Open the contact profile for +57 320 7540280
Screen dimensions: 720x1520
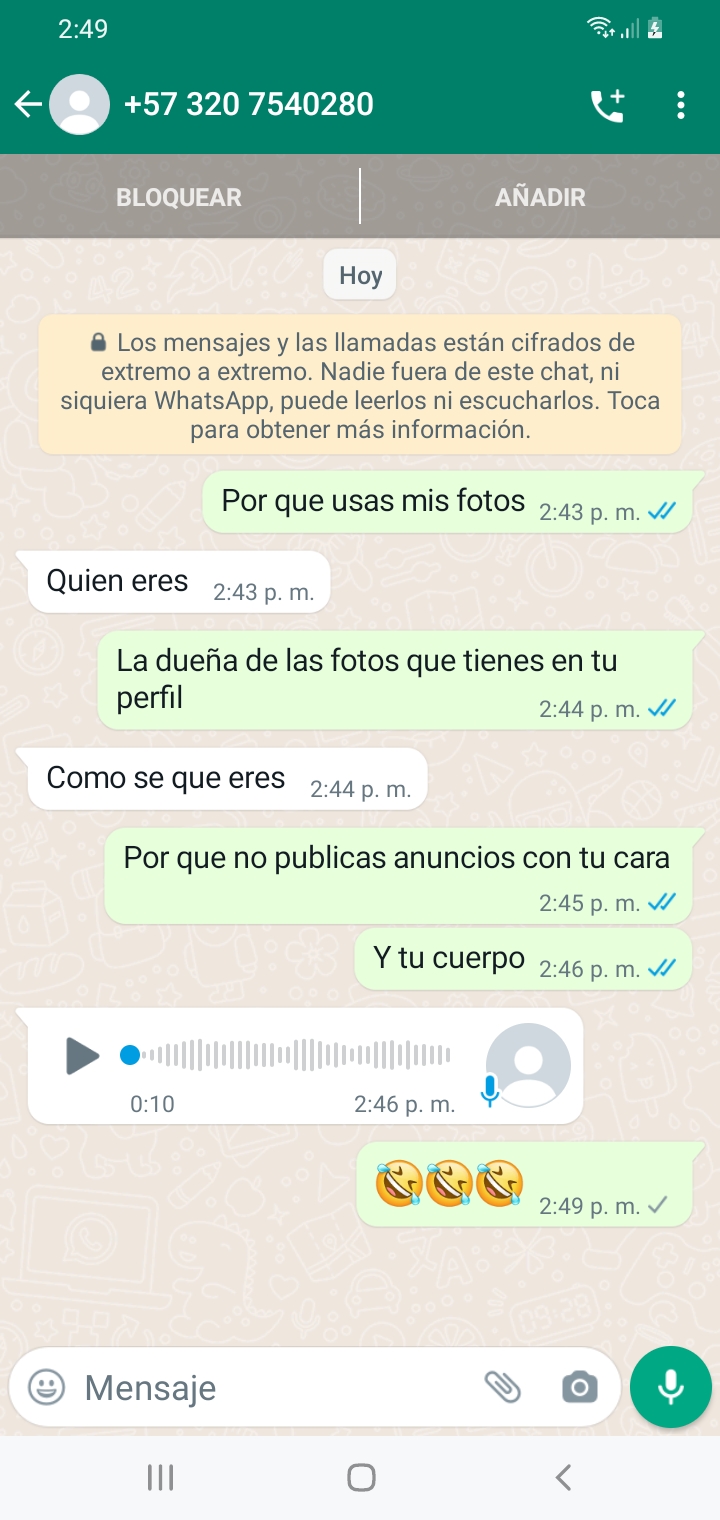(x=248, y=104)
